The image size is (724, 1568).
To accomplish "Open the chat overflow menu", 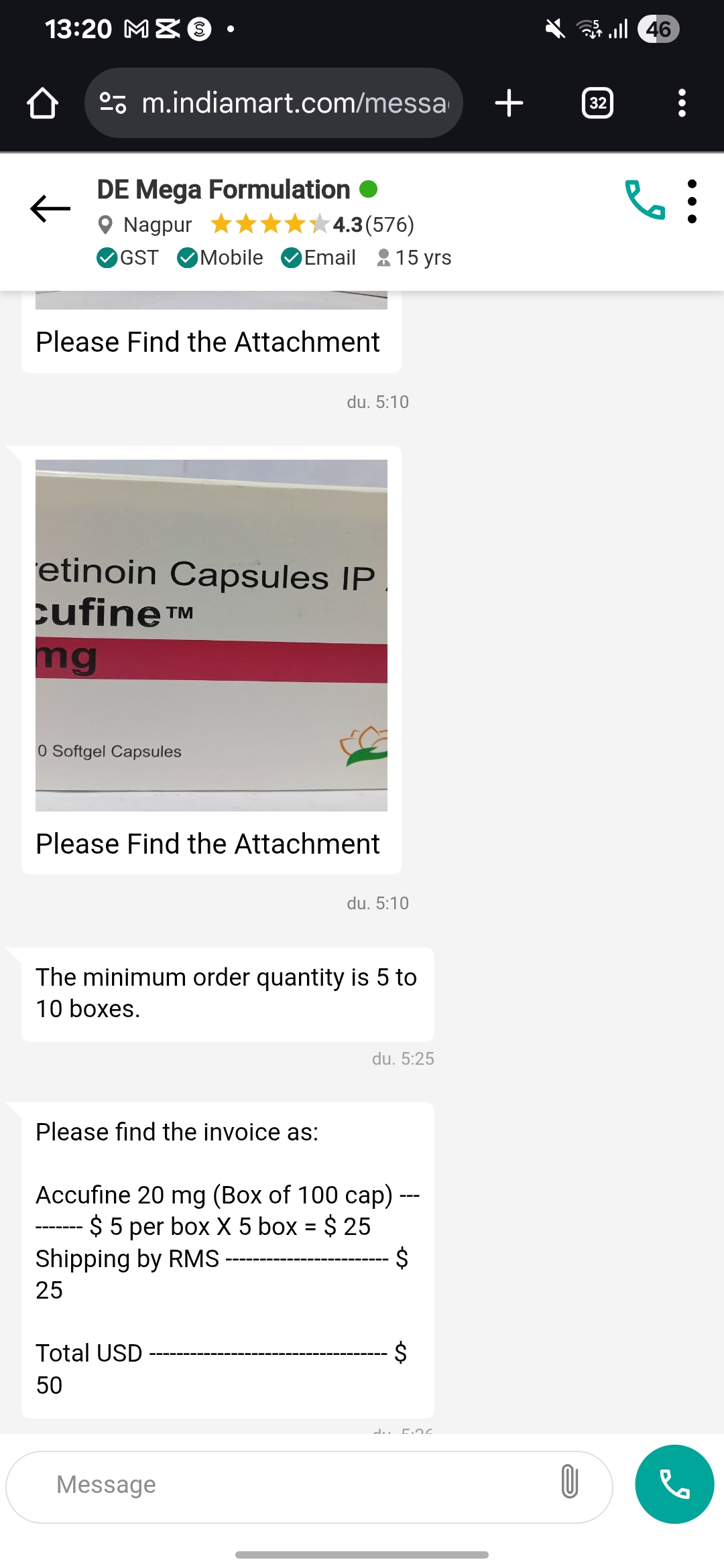I will [x=692, y=201].
